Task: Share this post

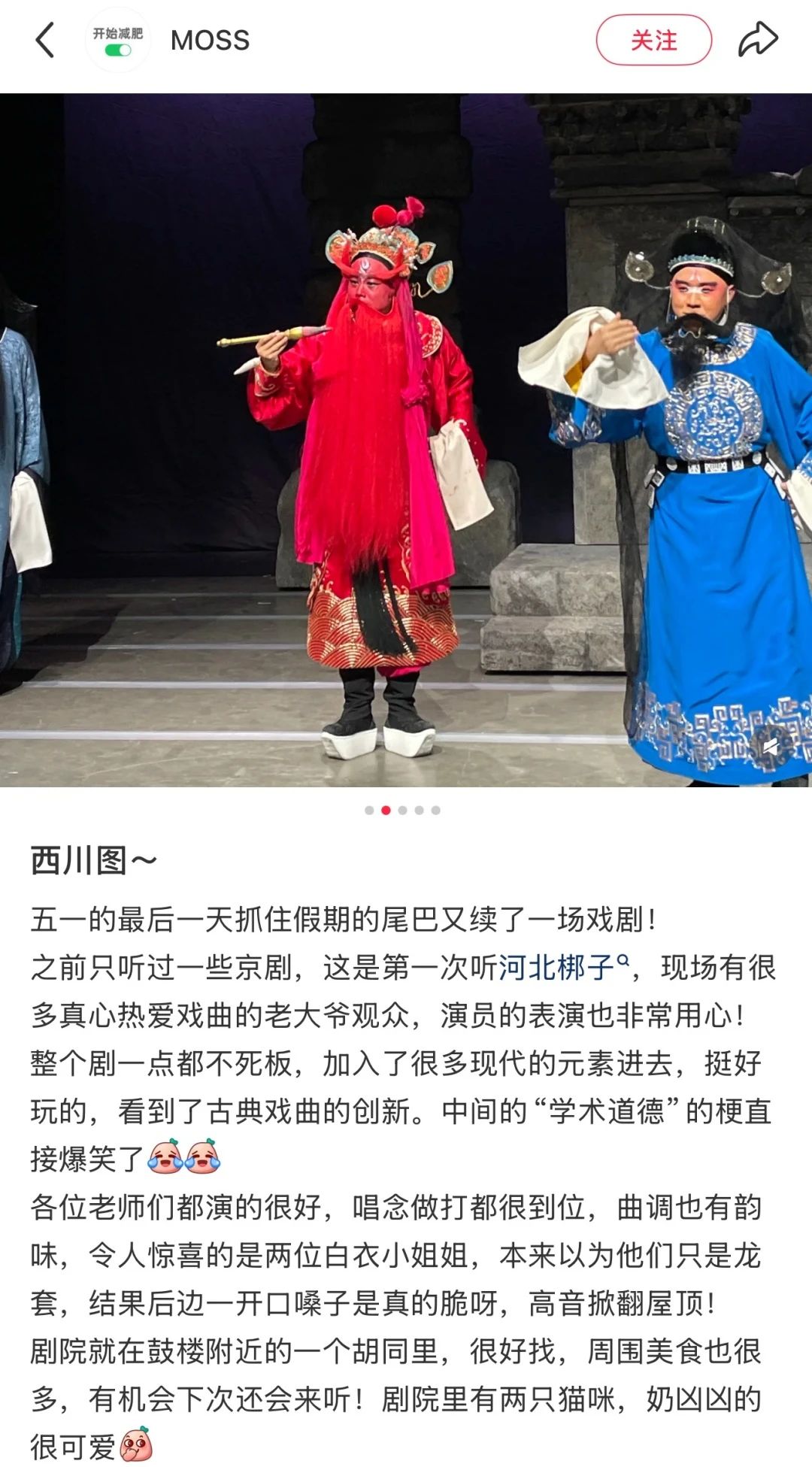Action: click(757, 40)
